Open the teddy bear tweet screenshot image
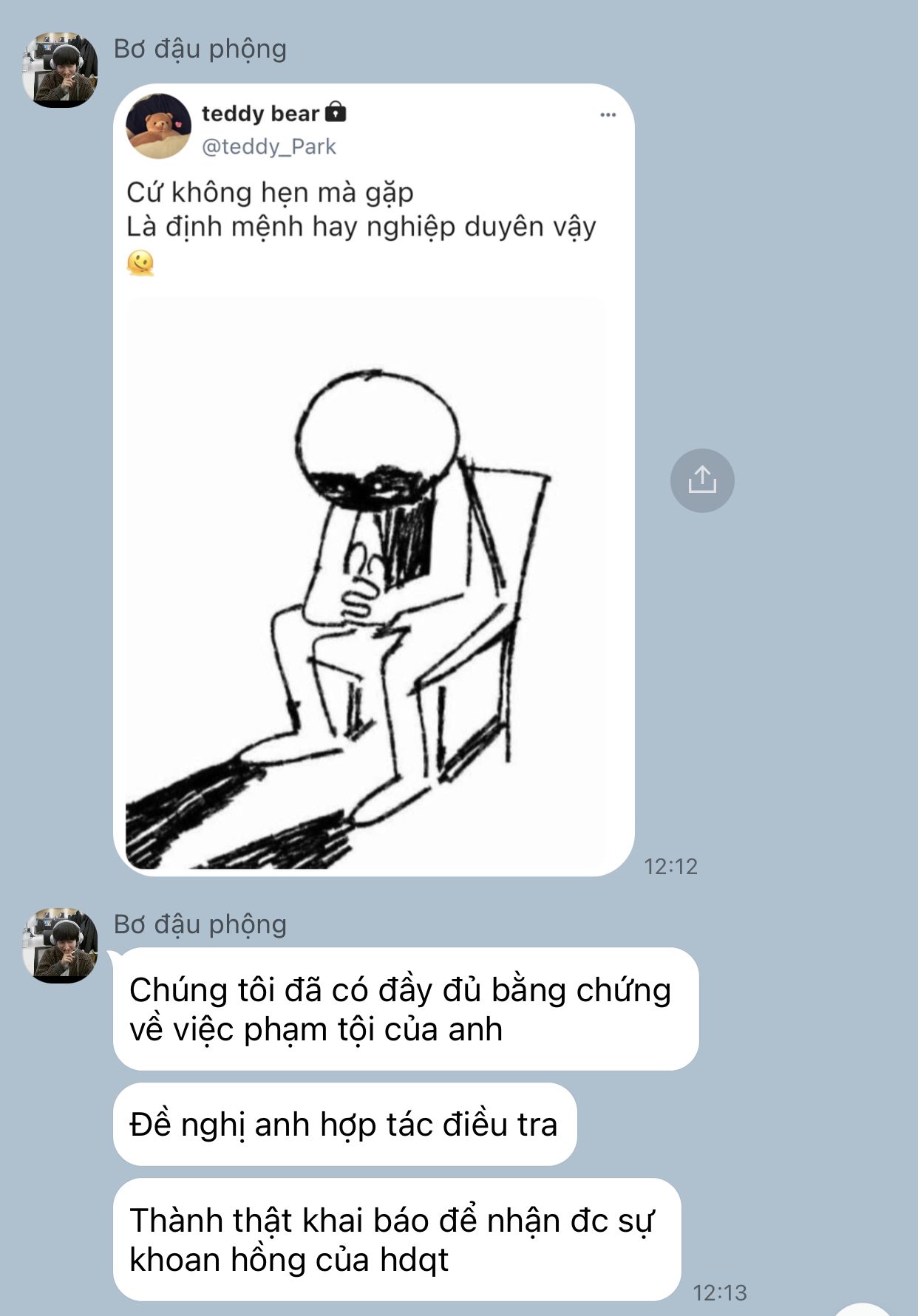The height and width of the screenshot is (1316, 918). point(373,480)
